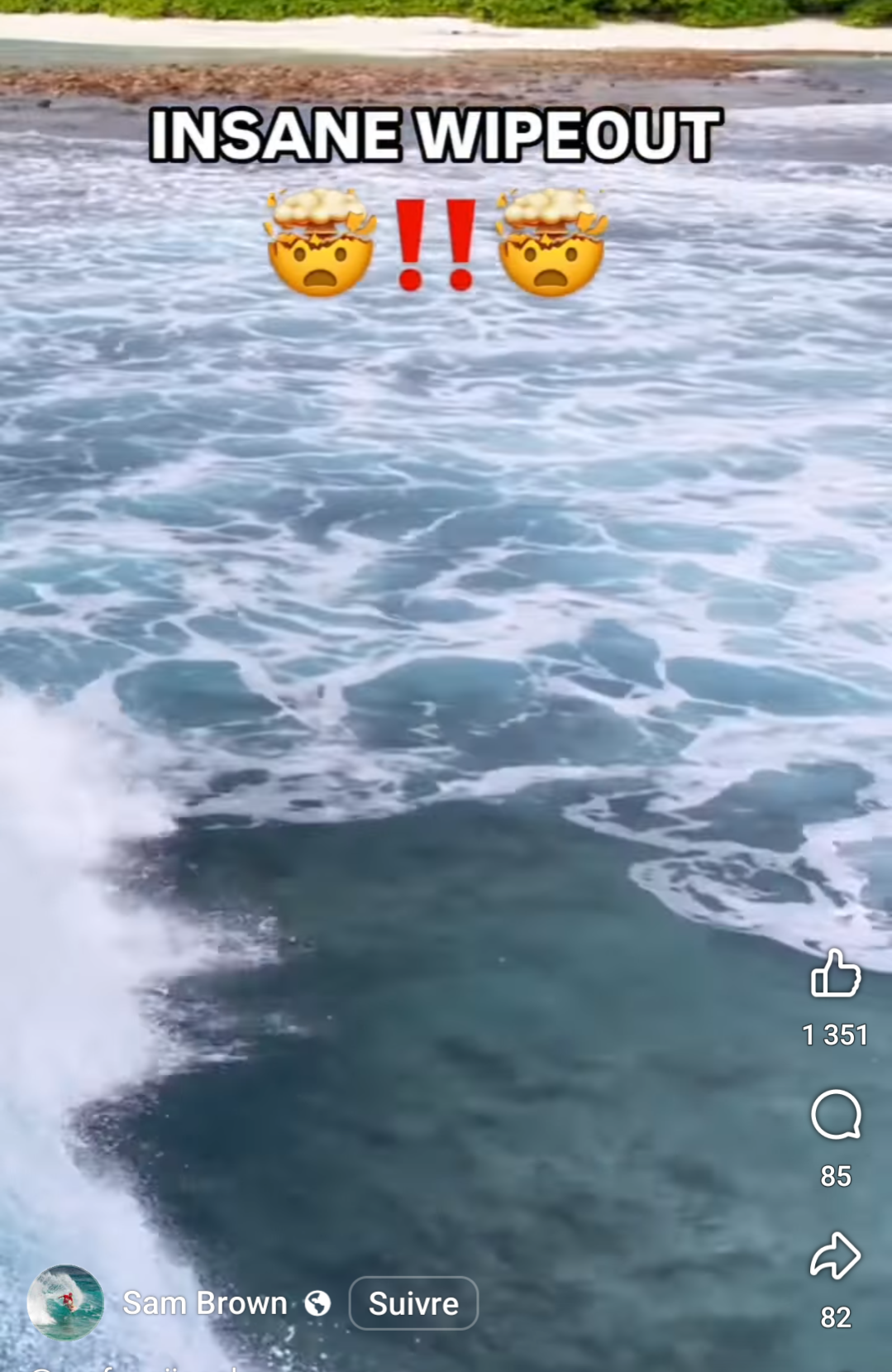Open Sam Brown's profile picture

point(65,1303)
